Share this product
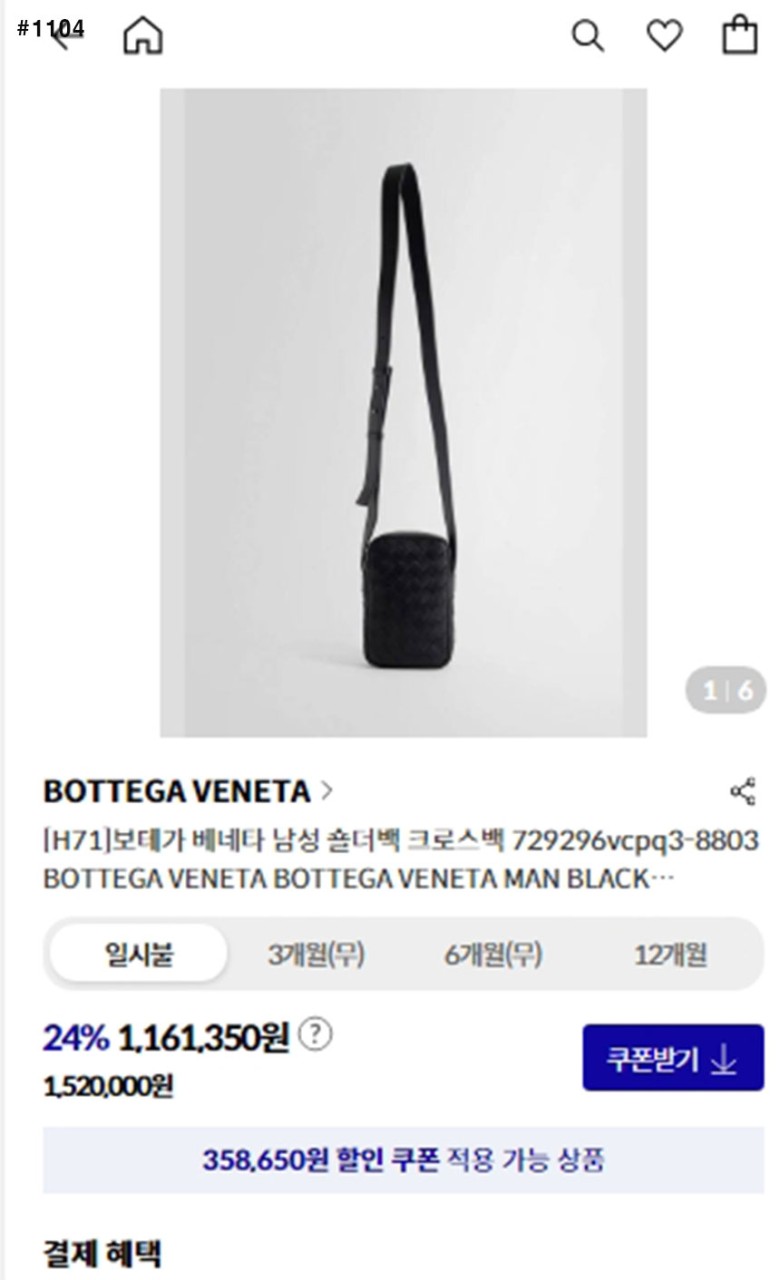The width and height of the screenshot is (780, 1280). tap(742, 792)
